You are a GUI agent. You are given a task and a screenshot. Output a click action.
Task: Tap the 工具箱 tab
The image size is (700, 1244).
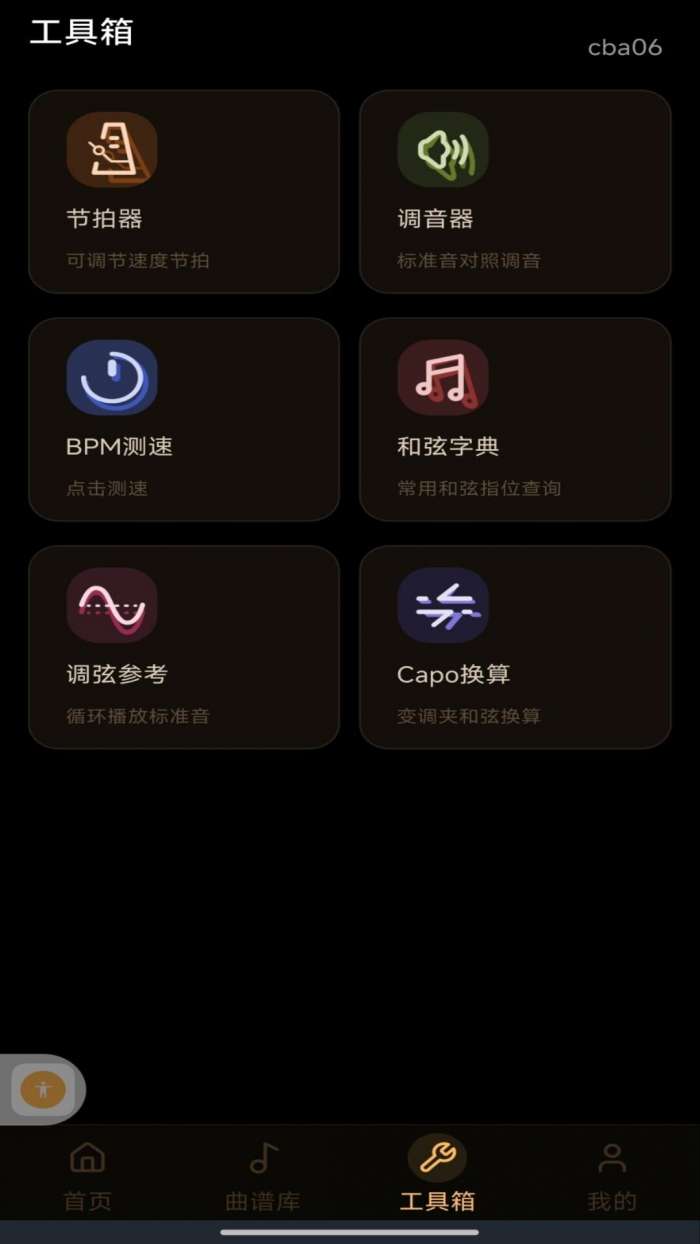click(x=437, y=1176)
